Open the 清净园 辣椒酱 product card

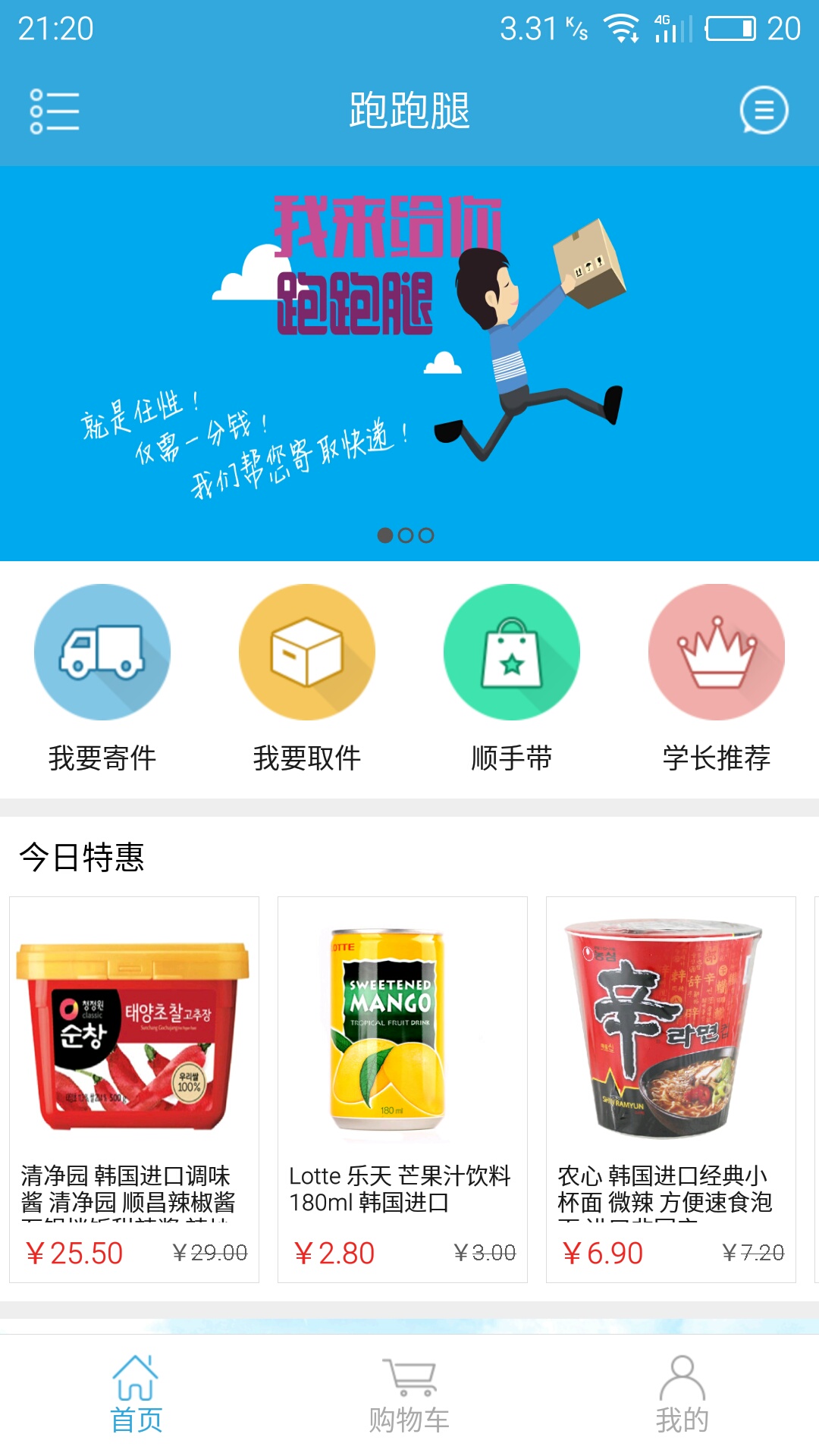[x=134, y=1089]
